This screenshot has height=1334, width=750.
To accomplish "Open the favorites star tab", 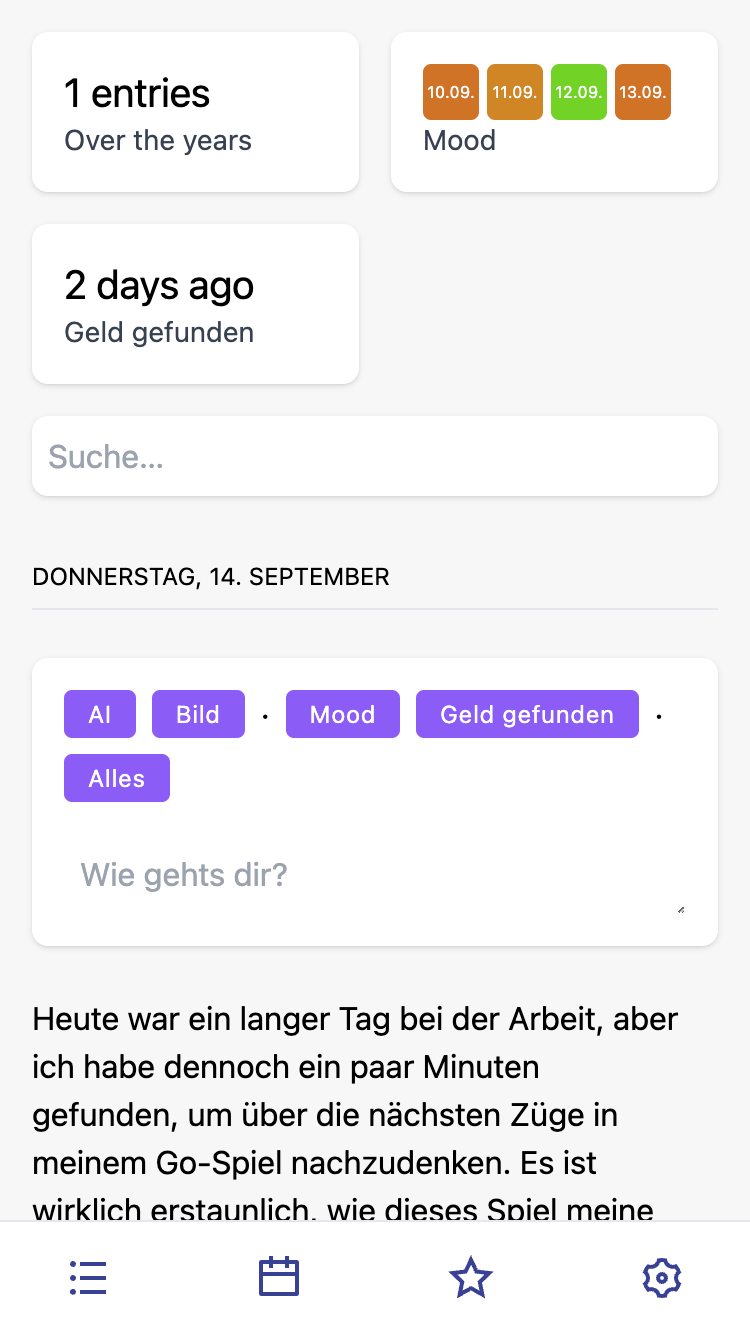I will click(x=470, y=1278).
